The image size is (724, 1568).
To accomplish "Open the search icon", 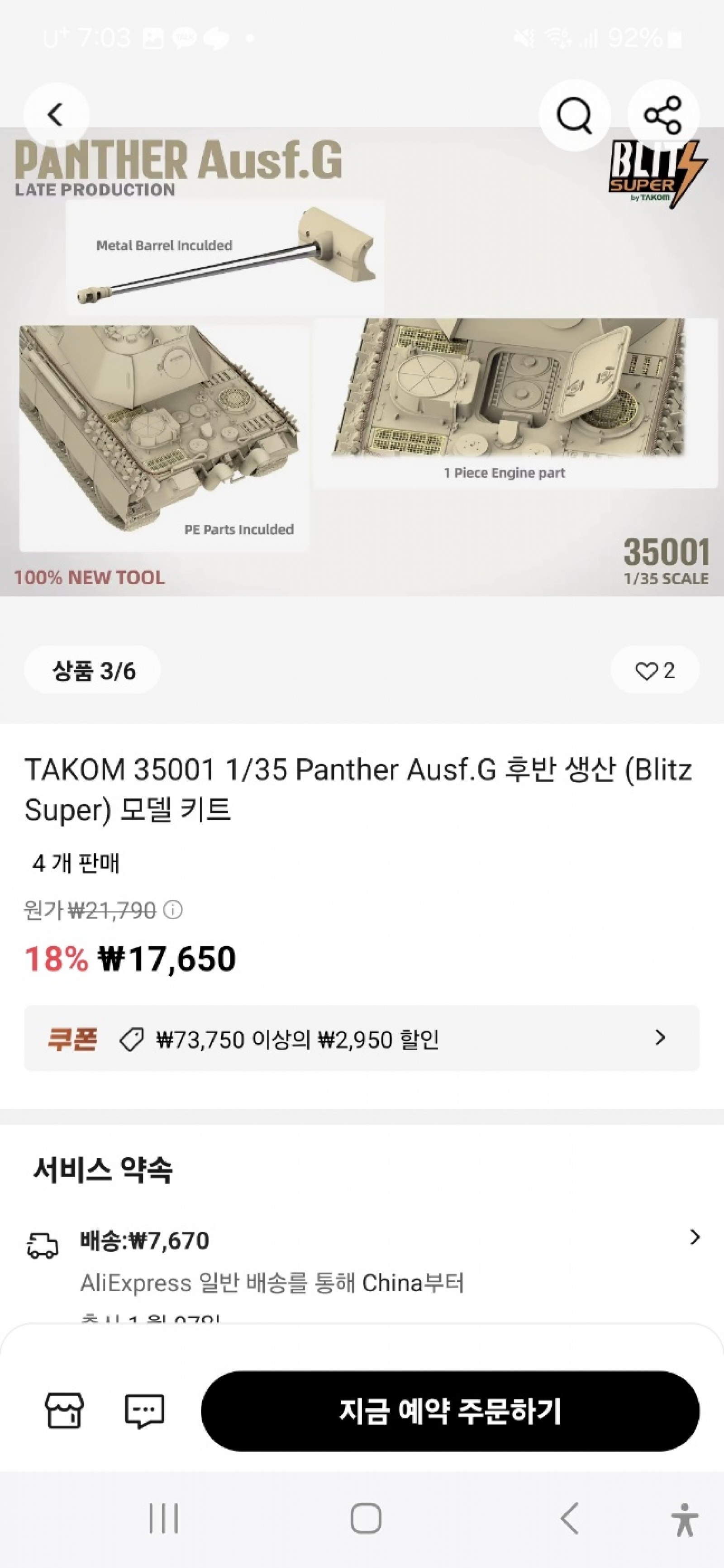I will pos(574,114).
